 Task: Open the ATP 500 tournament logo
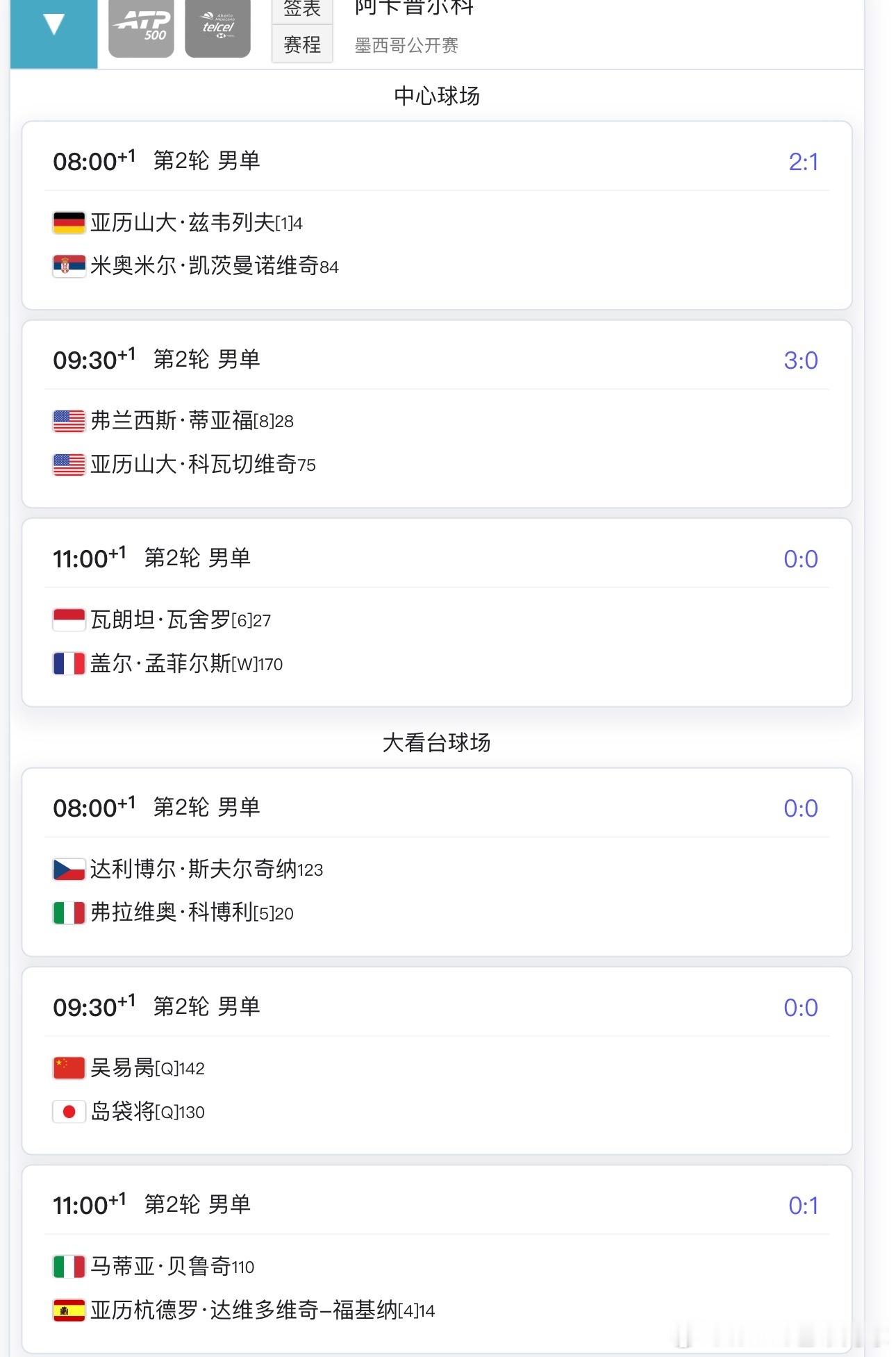tap(141, 26)
